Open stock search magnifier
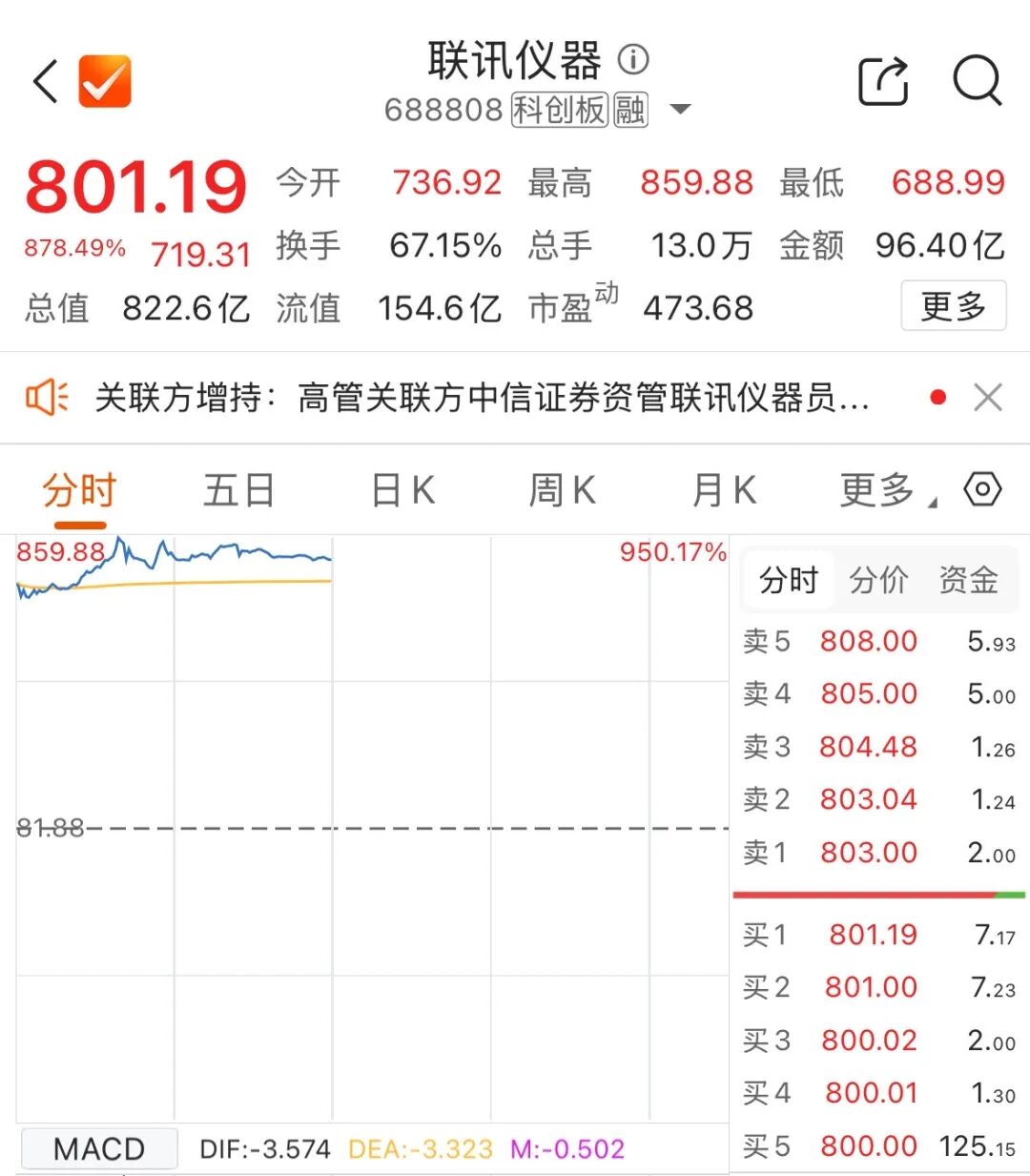Viewport: 1030px width, 1176px height. 978,80
